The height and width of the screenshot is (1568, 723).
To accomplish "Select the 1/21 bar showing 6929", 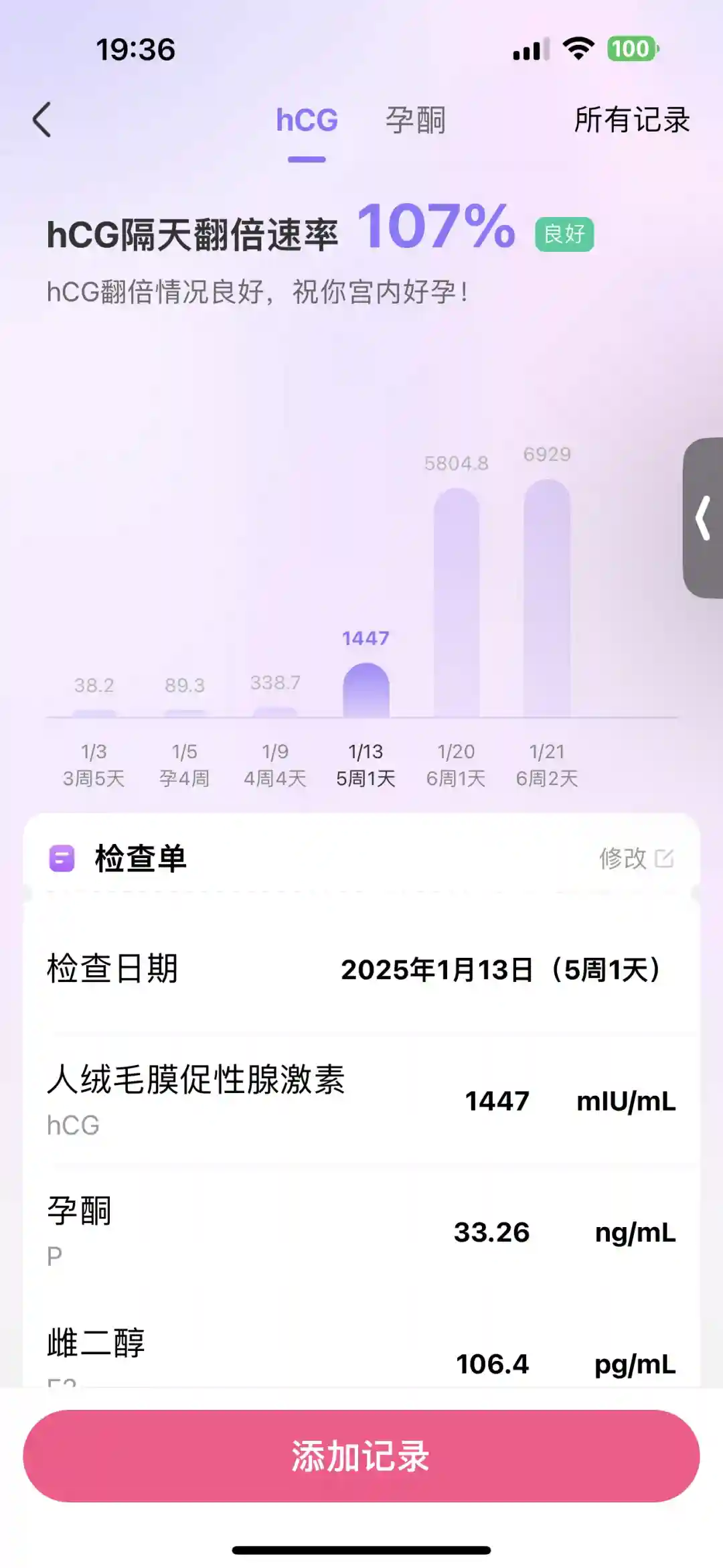I will click(547, 597).
